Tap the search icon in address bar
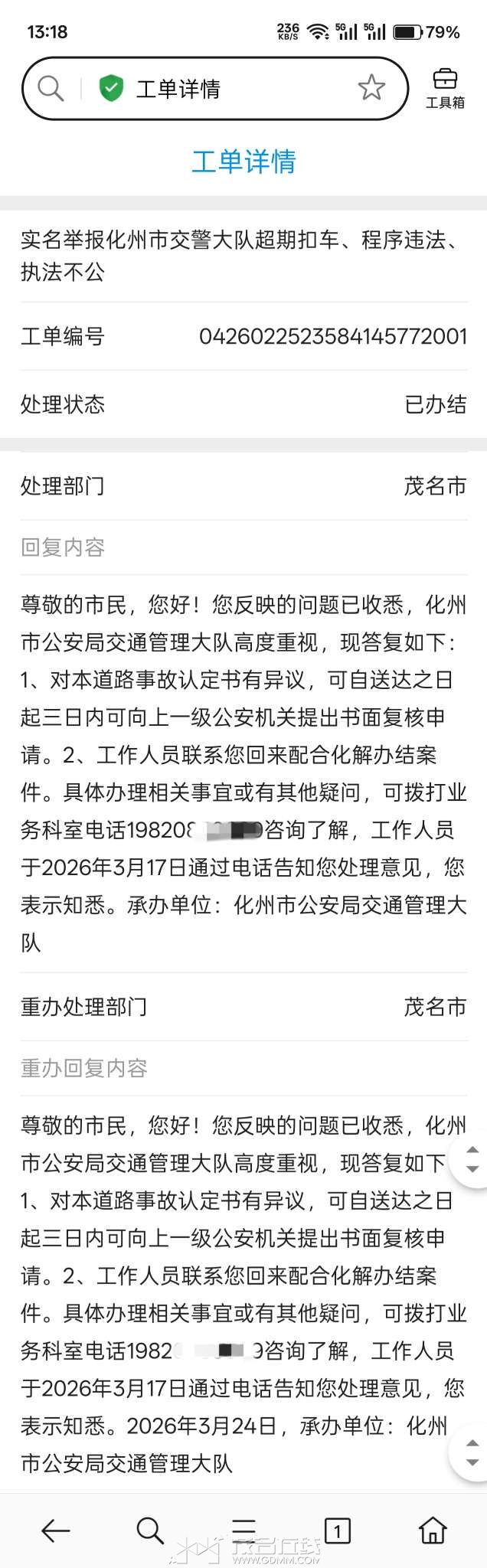 click(x=51, y=89)
